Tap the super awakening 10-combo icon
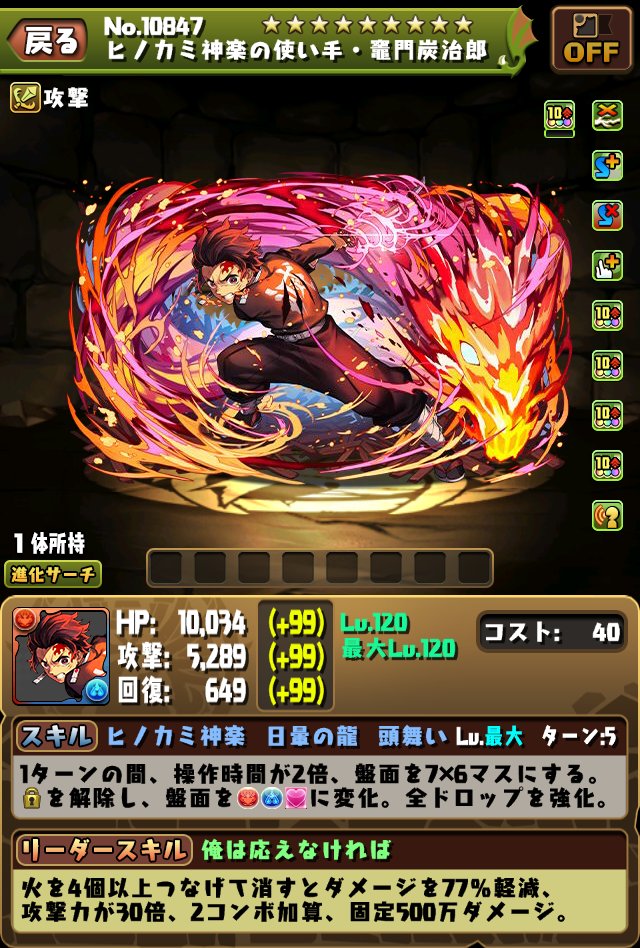 click(560, 117)
